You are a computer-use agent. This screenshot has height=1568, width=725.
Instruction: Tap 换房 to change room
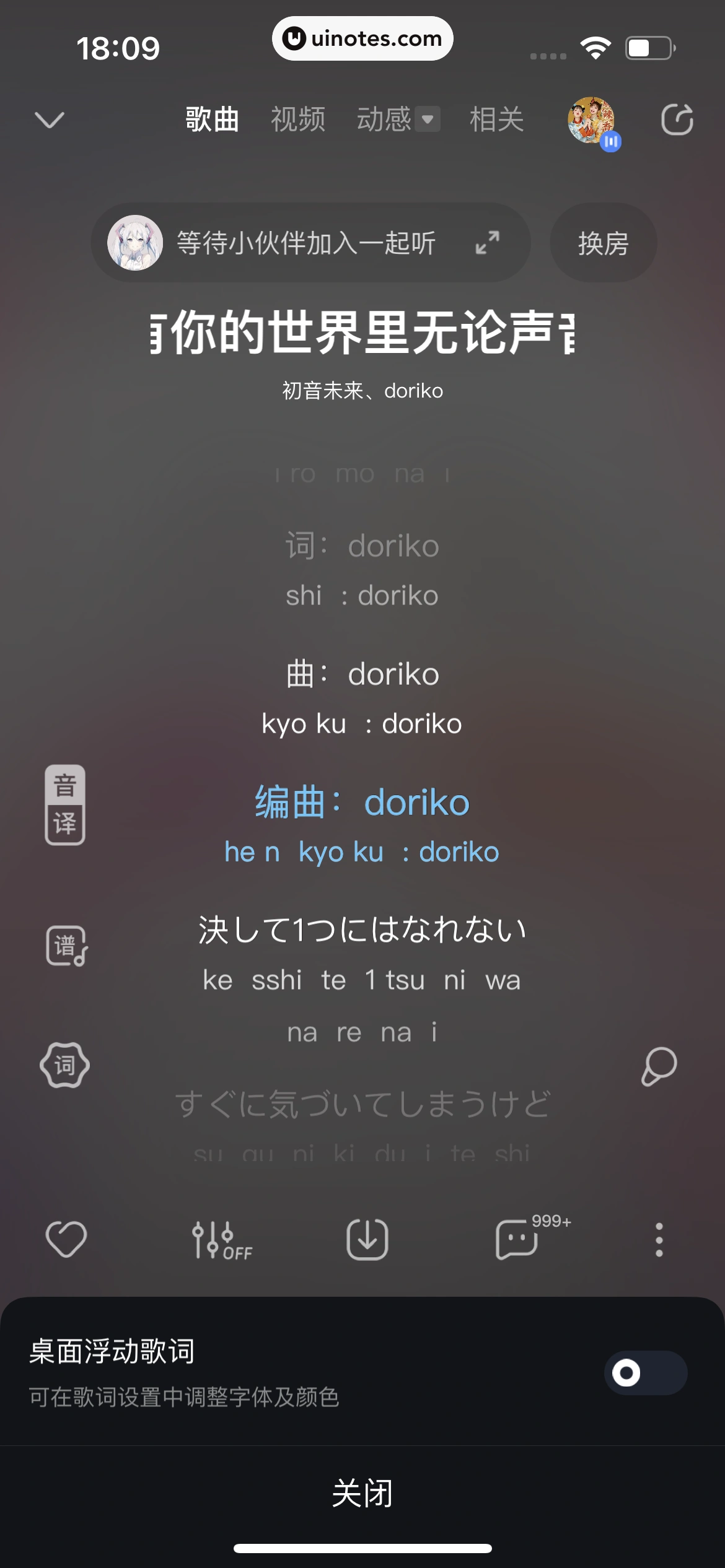603,243
